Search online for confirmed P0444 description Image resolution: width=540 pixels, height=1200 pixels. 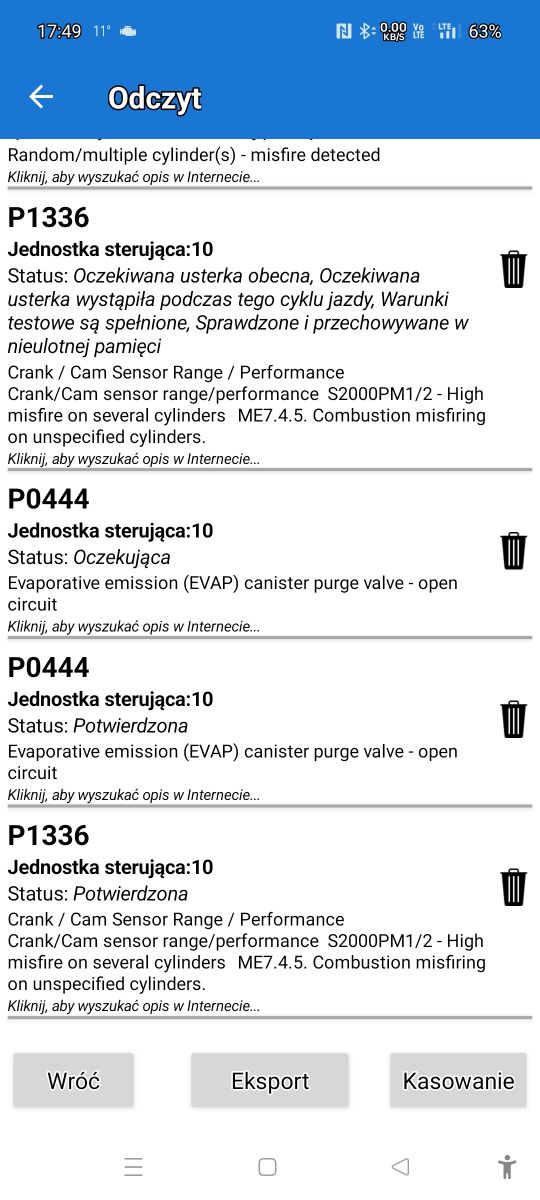pyautogui.click(x=134, y=795)
